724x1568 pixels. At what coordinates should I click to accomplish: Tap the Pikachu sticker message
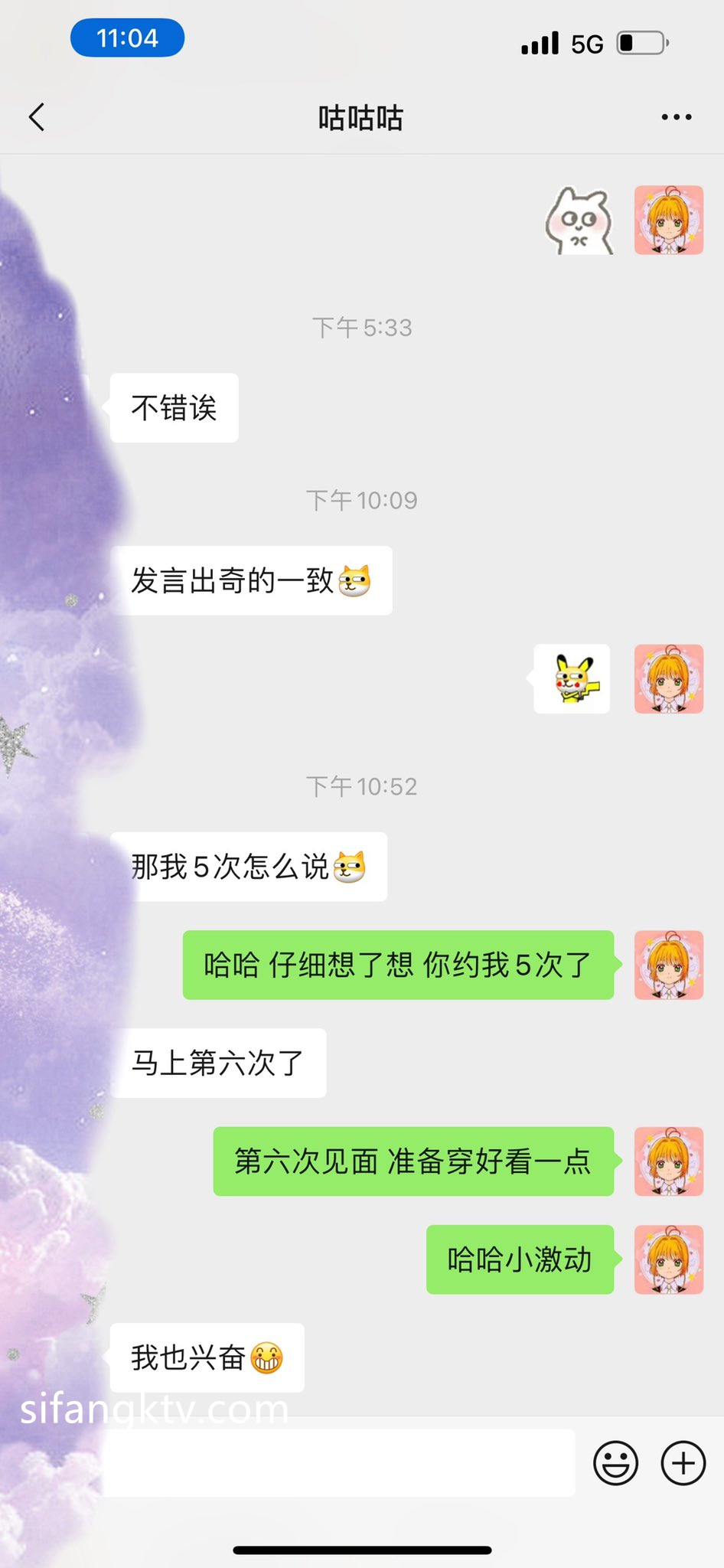click(x=572, y=679)
